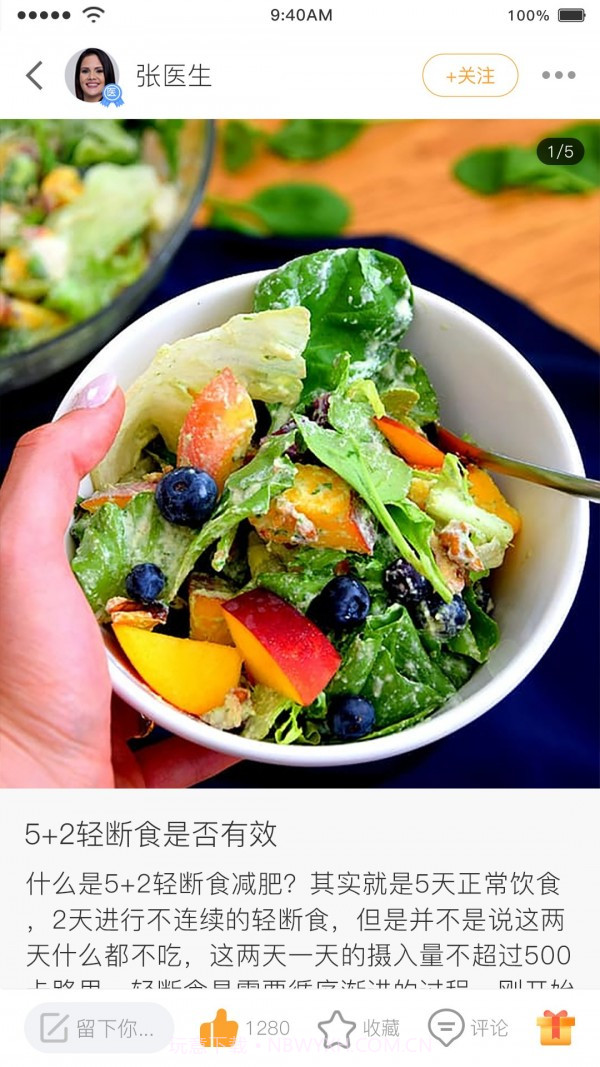Follow 张医生 with +关注 button
This screenshot has width=600, height=1067.
pos(470,75)
